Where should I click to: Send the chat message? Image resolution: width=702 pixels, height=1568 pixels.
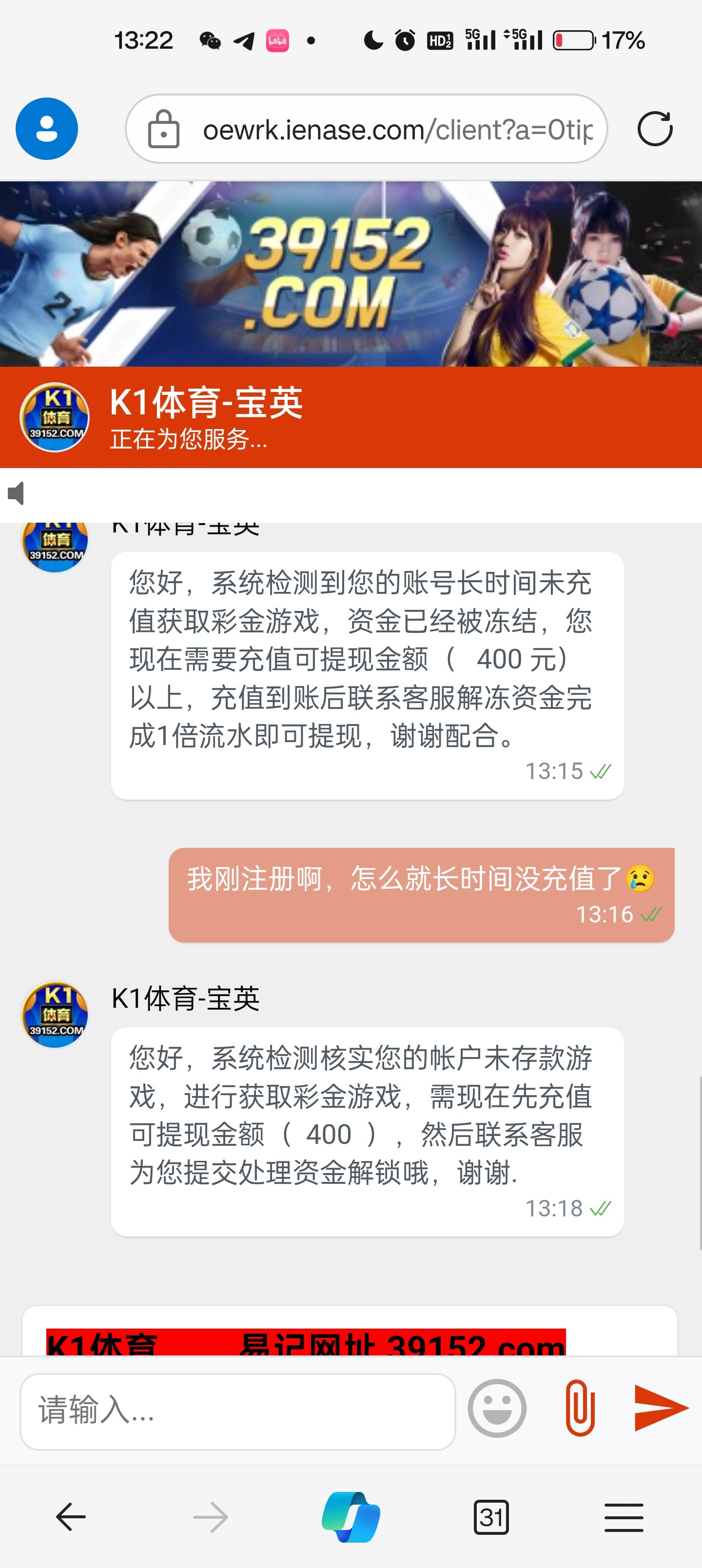coord(661,1407)
